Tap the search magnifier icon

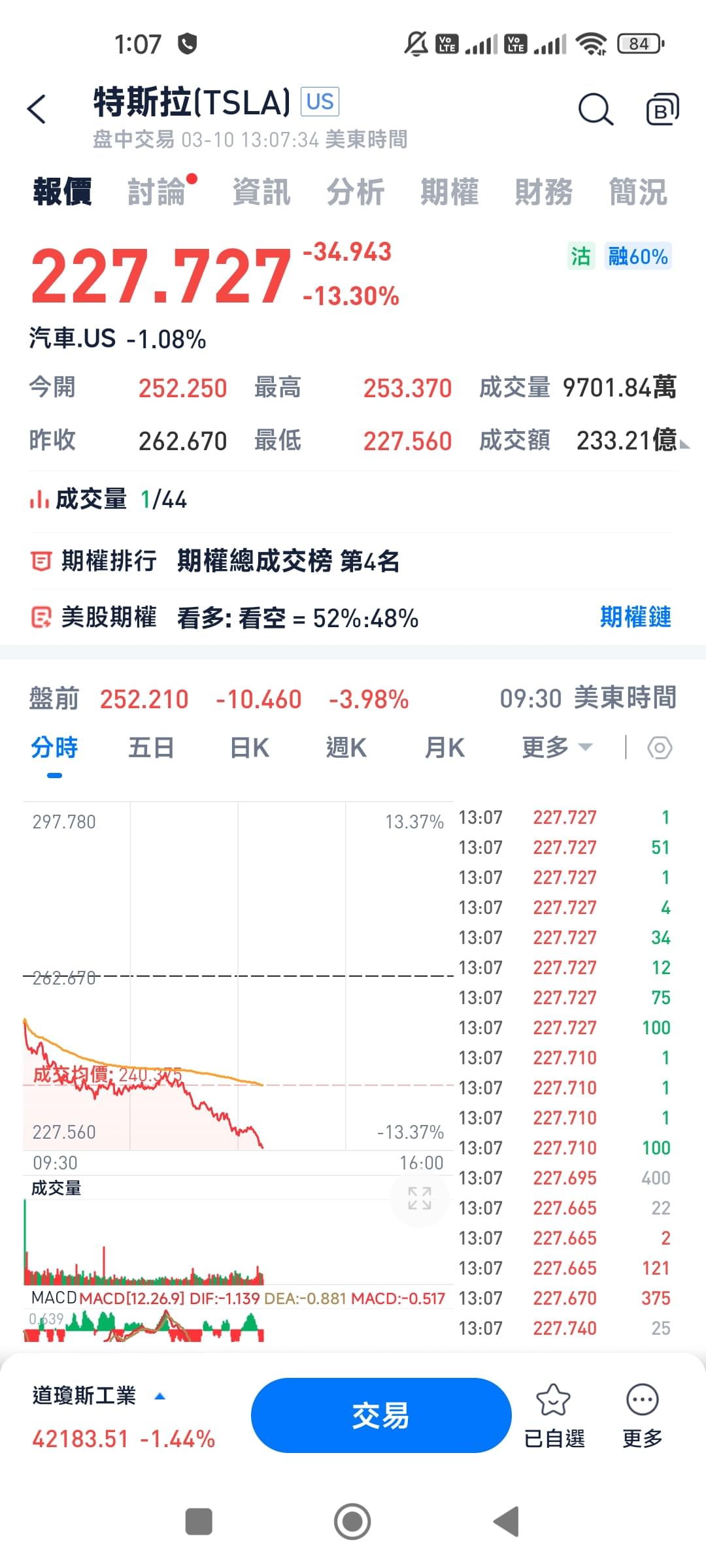click(595, 109)
